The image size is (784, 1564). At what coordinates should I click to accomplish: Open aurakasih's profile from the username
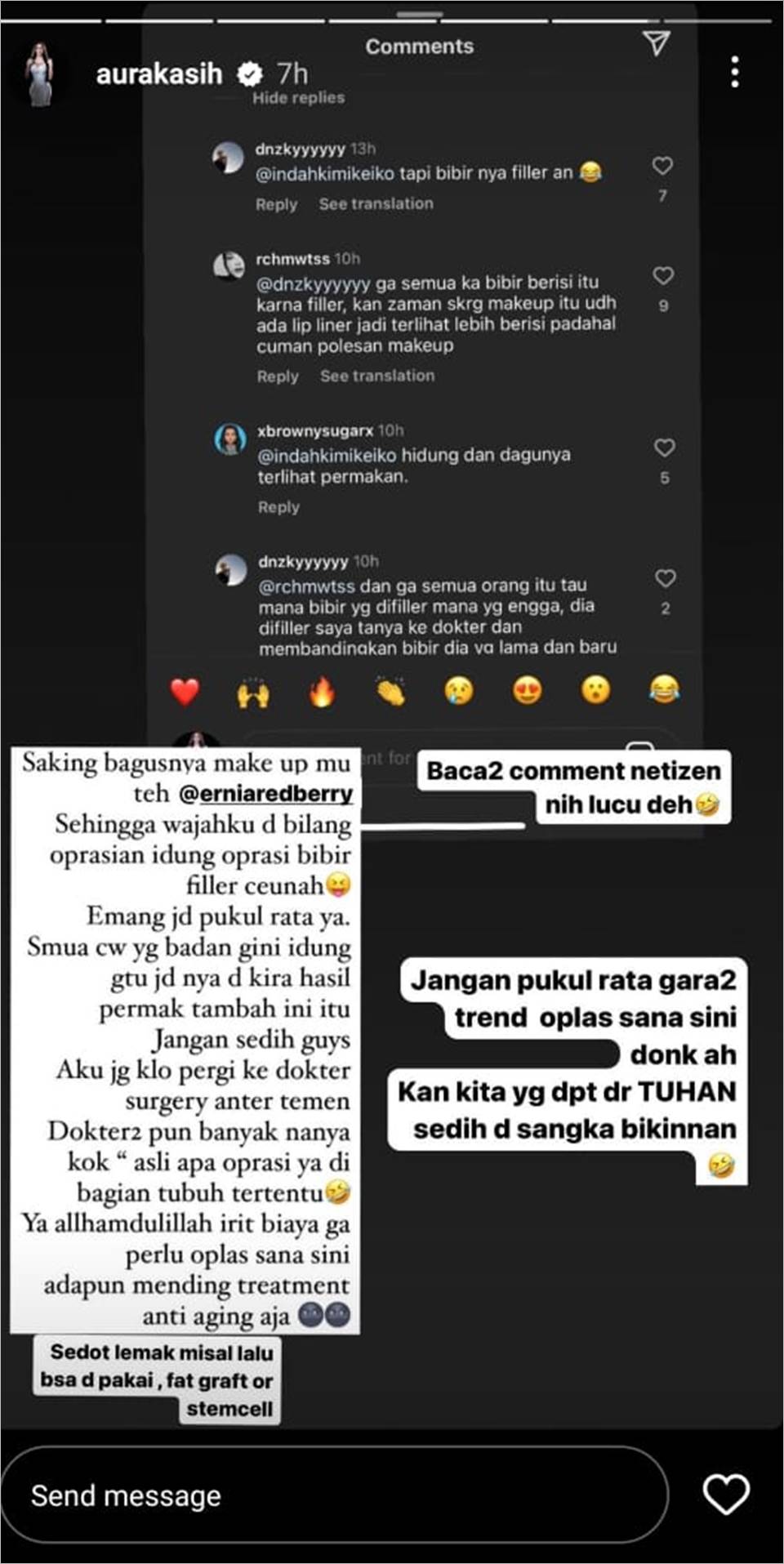(159, 74)
